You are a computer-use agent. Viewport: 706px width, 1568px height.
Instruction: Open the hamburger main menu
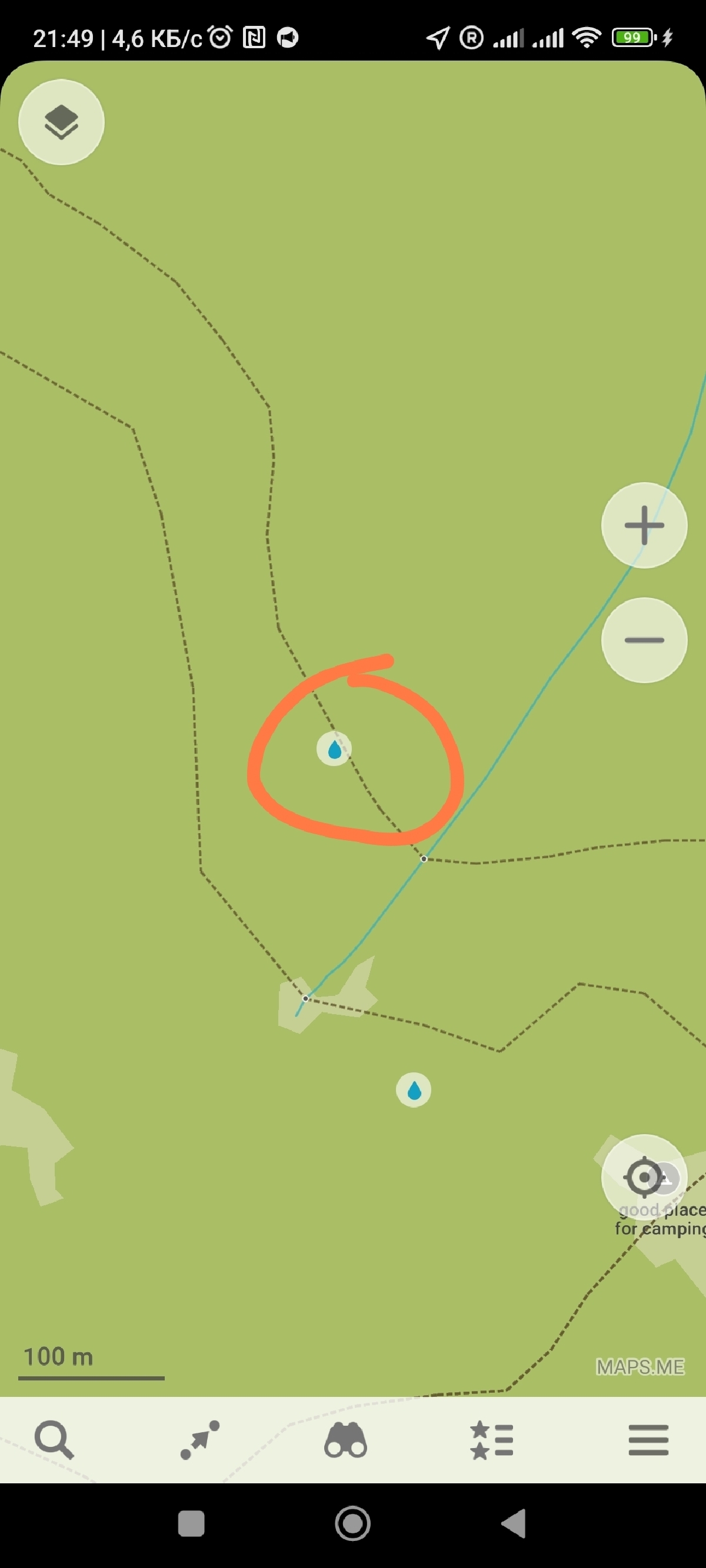point(648,1440)
